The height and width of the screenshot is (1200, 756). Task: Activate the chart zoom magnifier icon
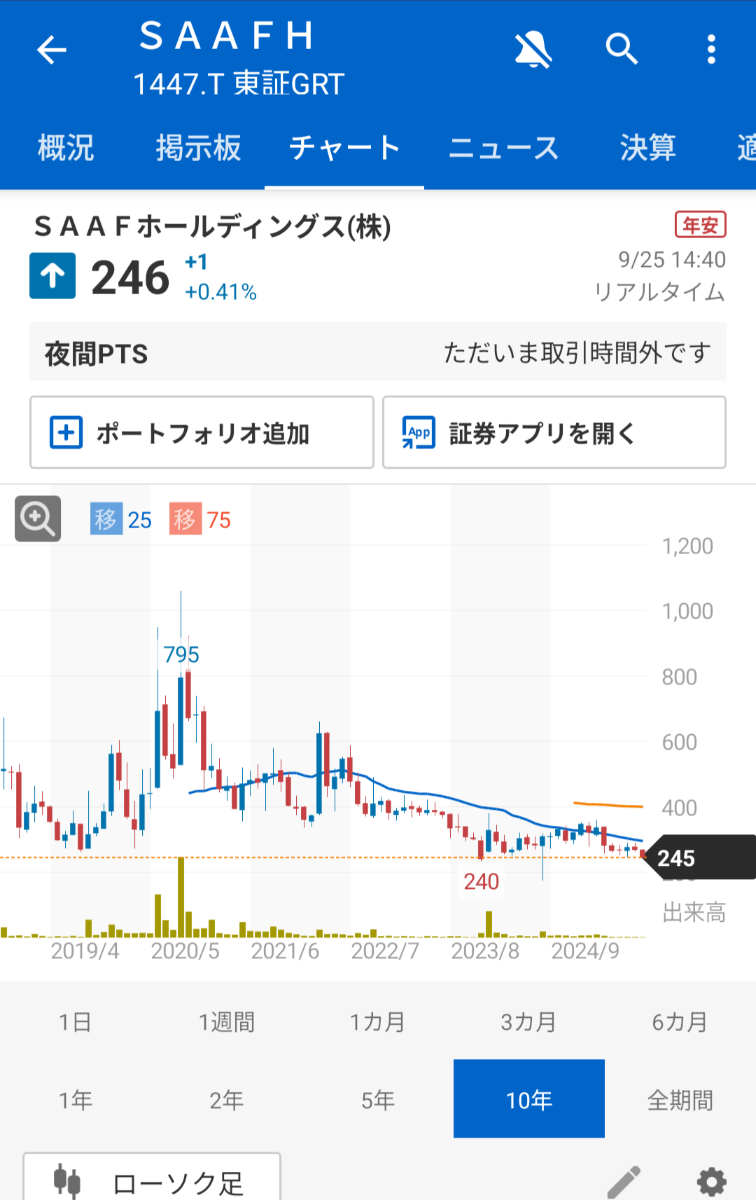point(37,519)
